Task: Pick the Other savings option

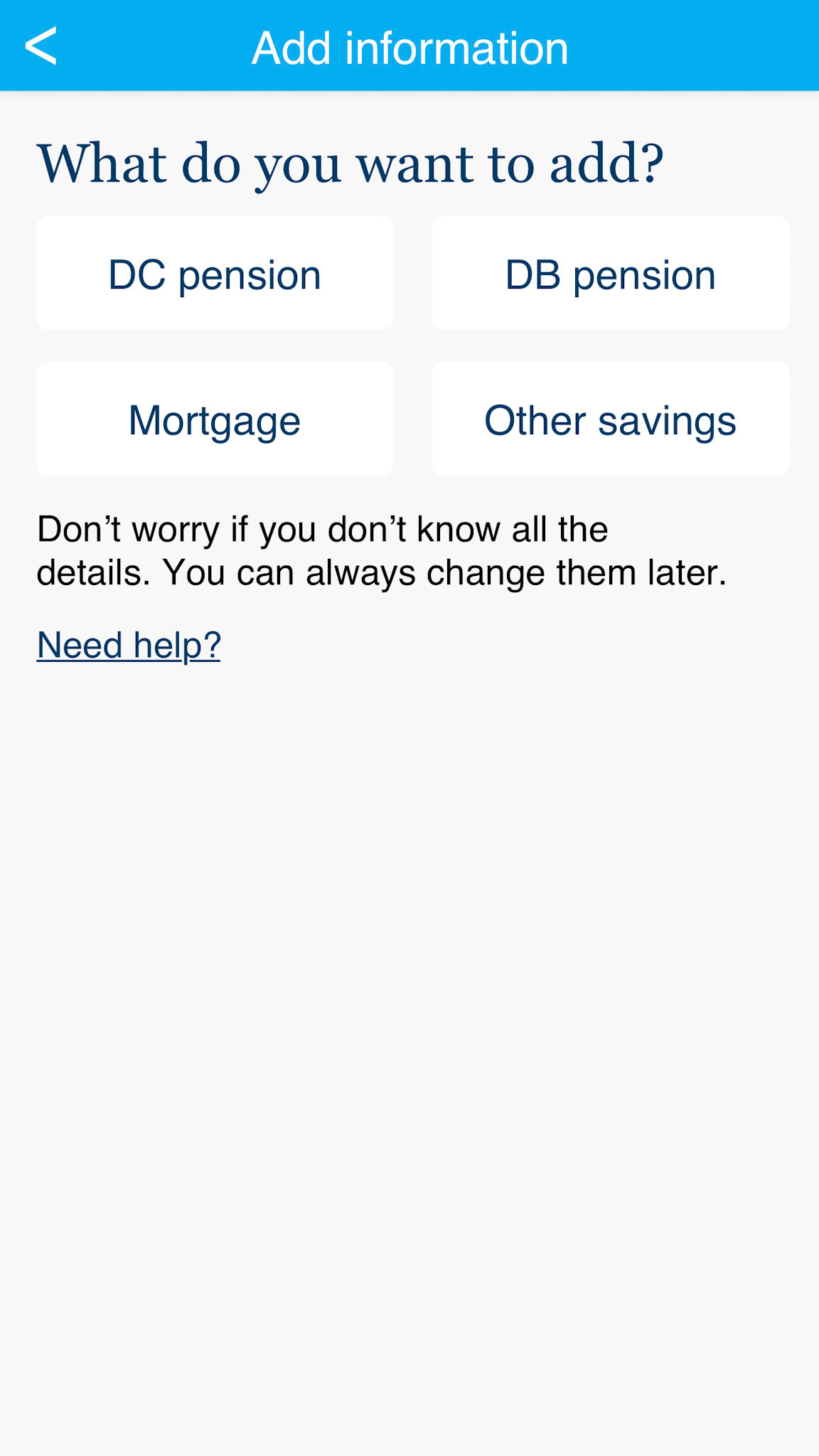Action: (x=611, y=419)
